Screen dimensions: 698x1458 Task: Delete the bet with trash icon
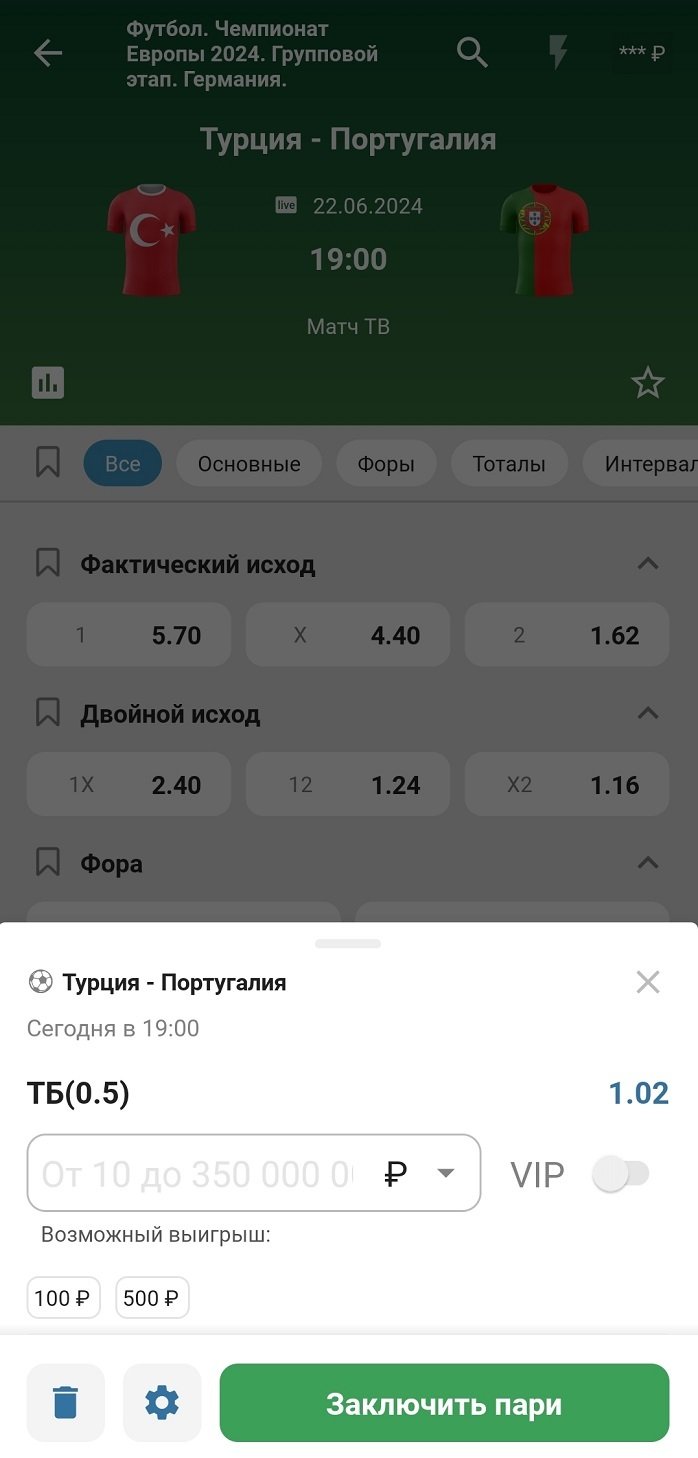(x=65, y=1402)
